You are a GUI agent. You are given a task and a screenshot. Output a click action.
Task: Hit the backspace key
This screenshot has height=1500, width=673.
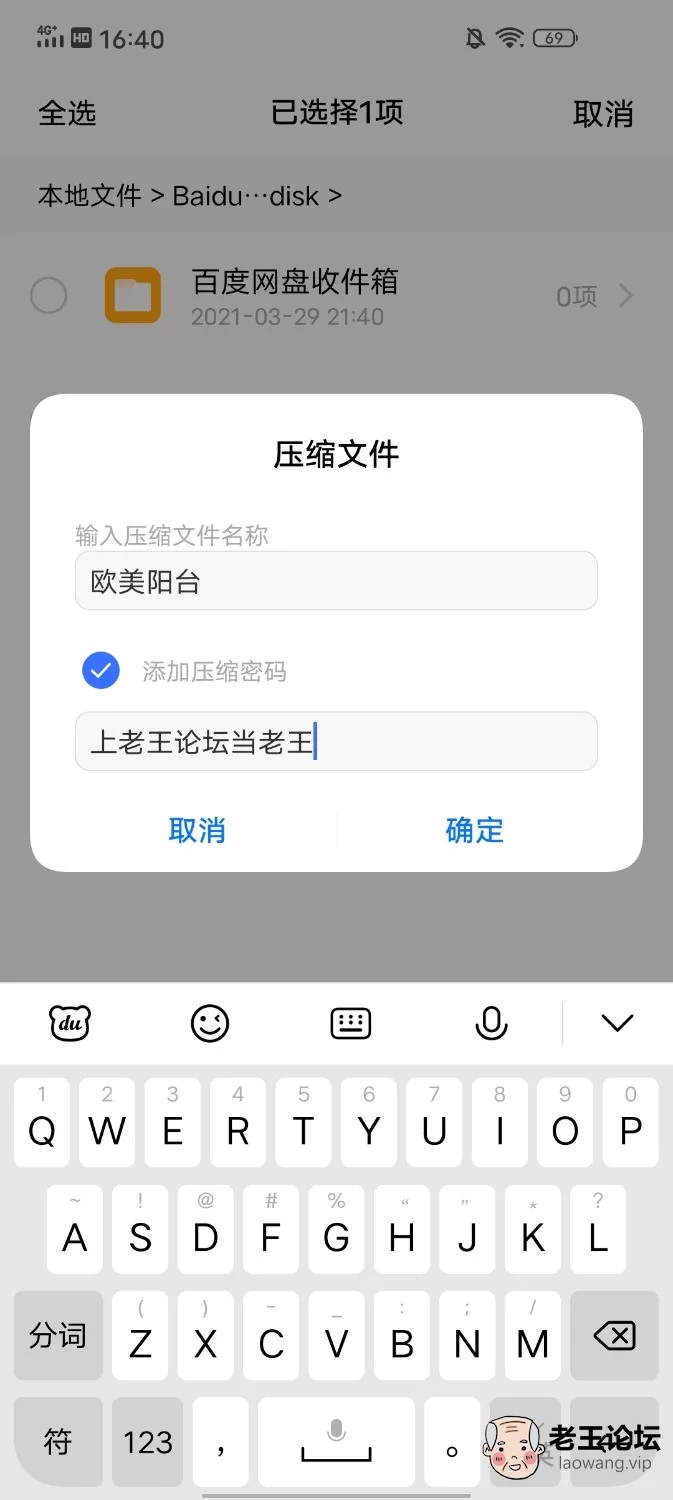coord(614,1335)
